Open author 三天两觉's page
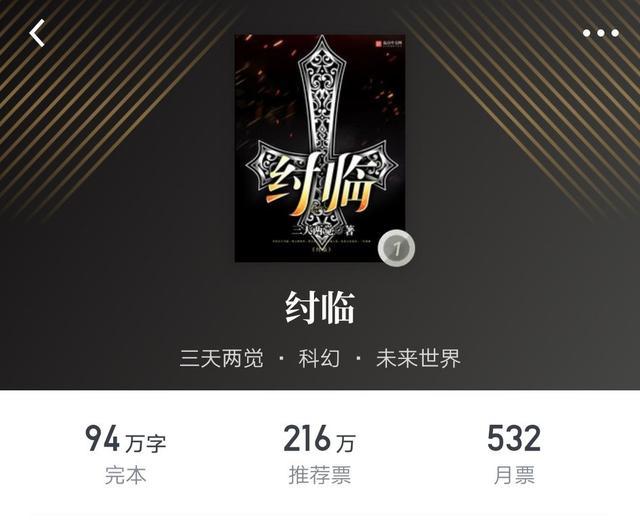This screenshot has width=640, height=525. 221,358
